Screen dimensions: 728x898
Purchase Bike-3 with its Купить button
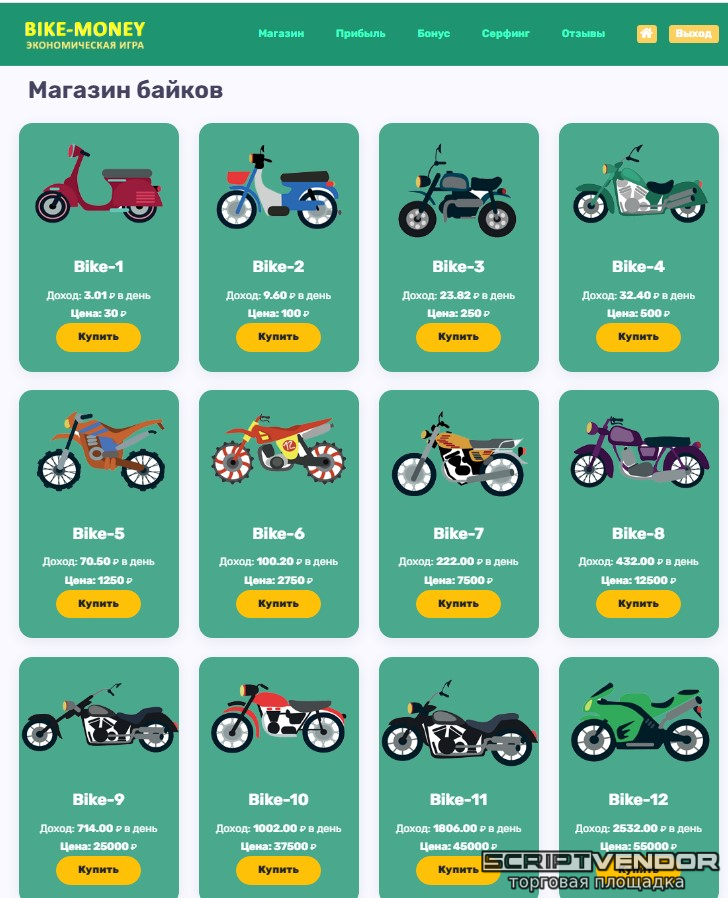tap(458, 337)
